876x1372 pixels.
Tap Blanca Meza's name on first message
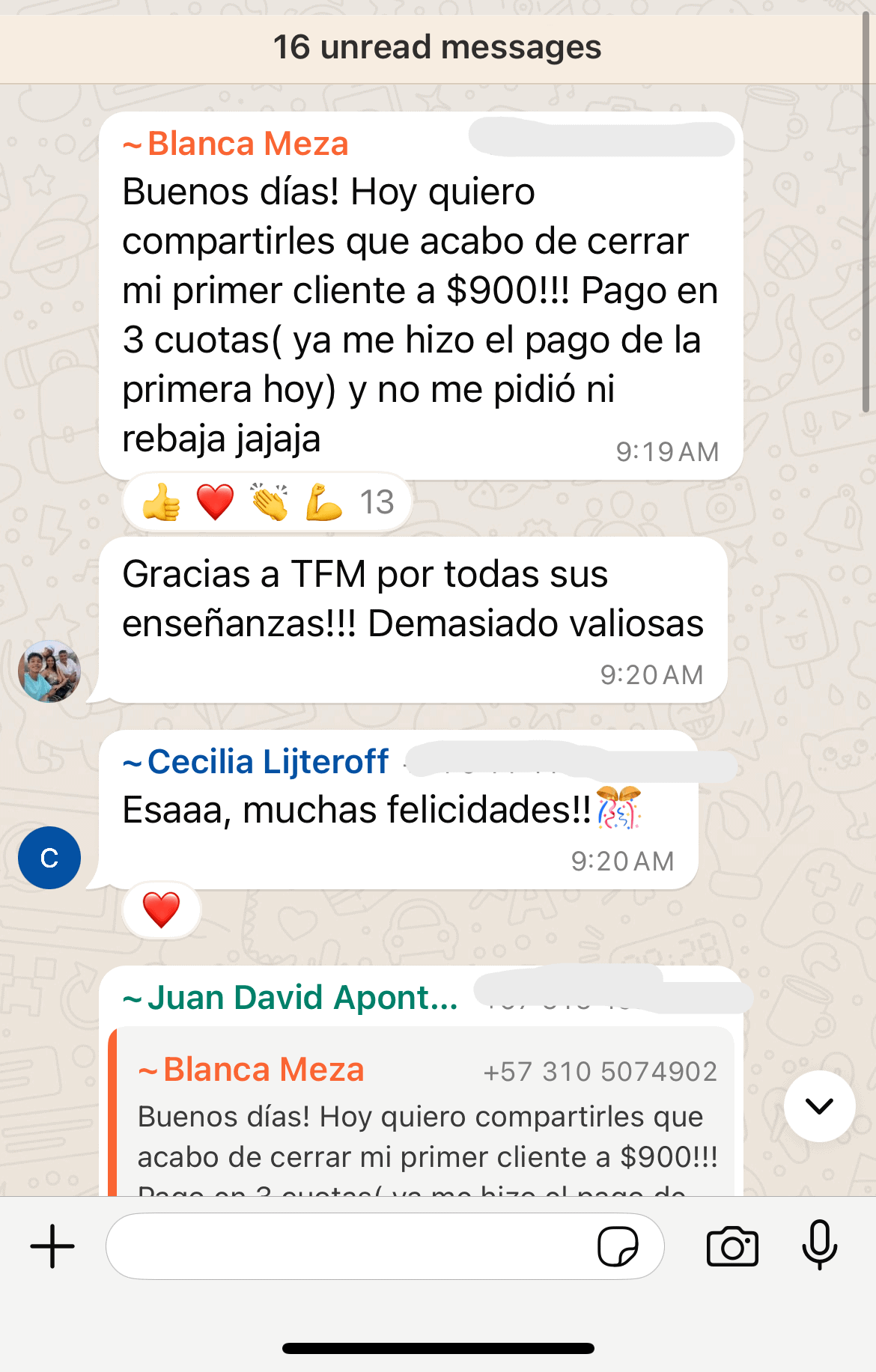pos(247,144)
